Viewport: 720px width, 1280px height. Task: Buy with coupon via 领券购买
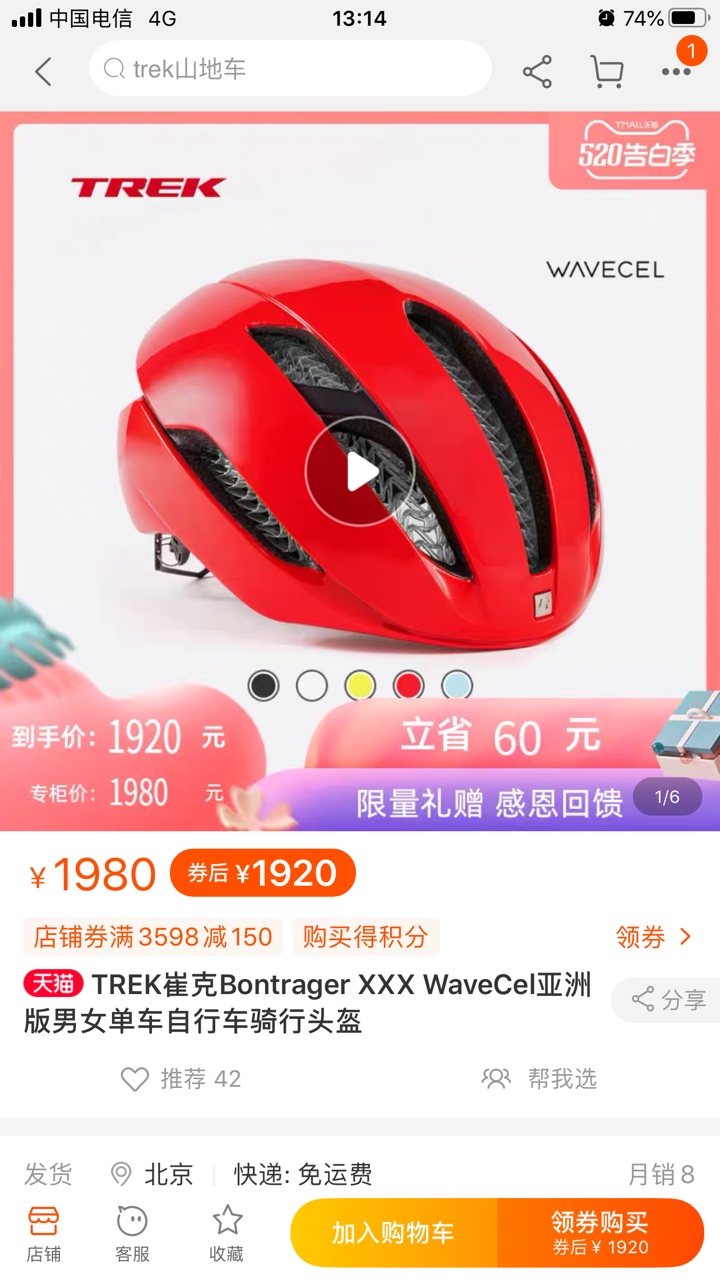[x=600, y=1233]
